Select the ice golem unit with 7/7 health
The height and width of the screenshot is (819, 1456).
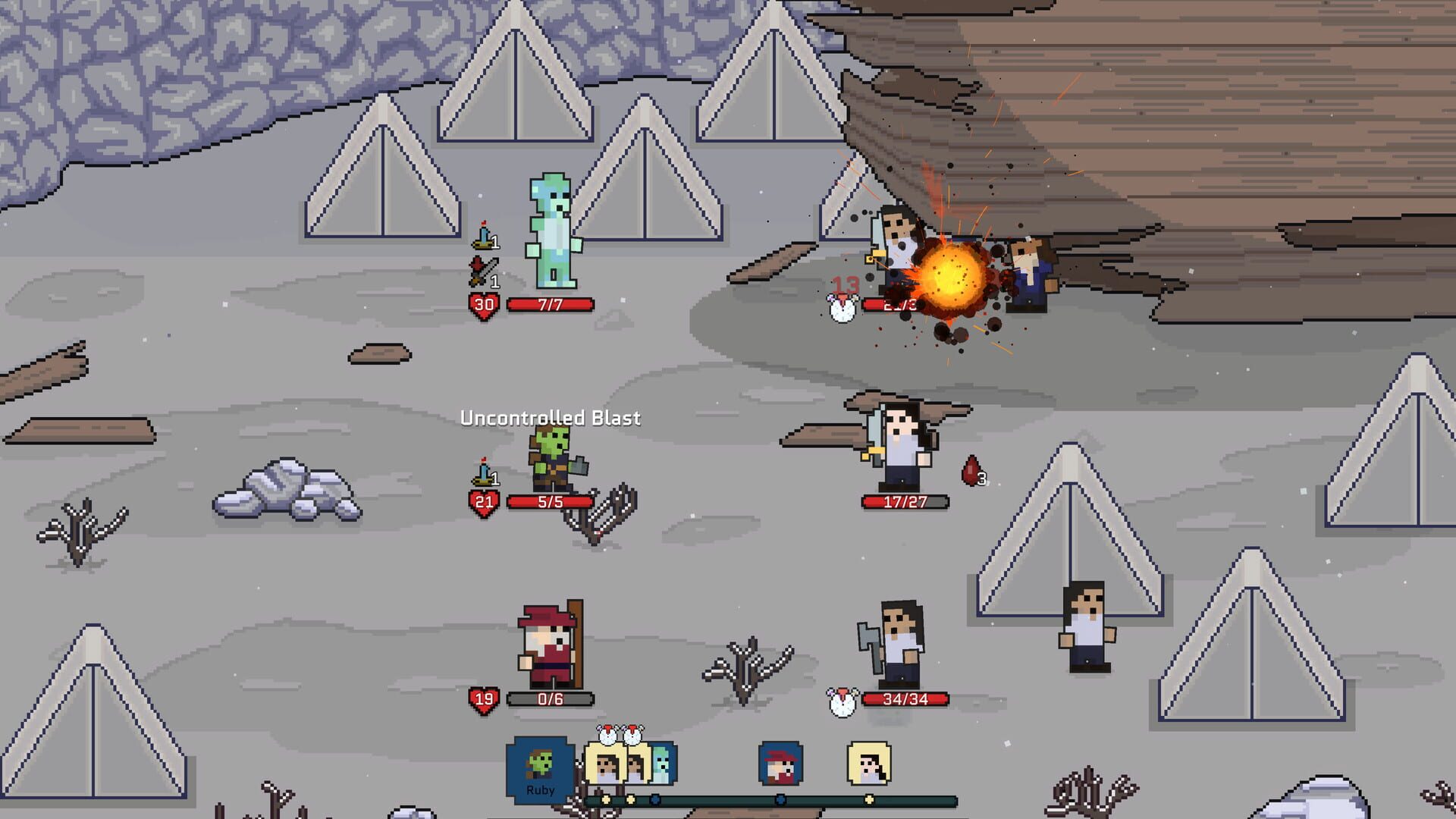click(553, 231)
